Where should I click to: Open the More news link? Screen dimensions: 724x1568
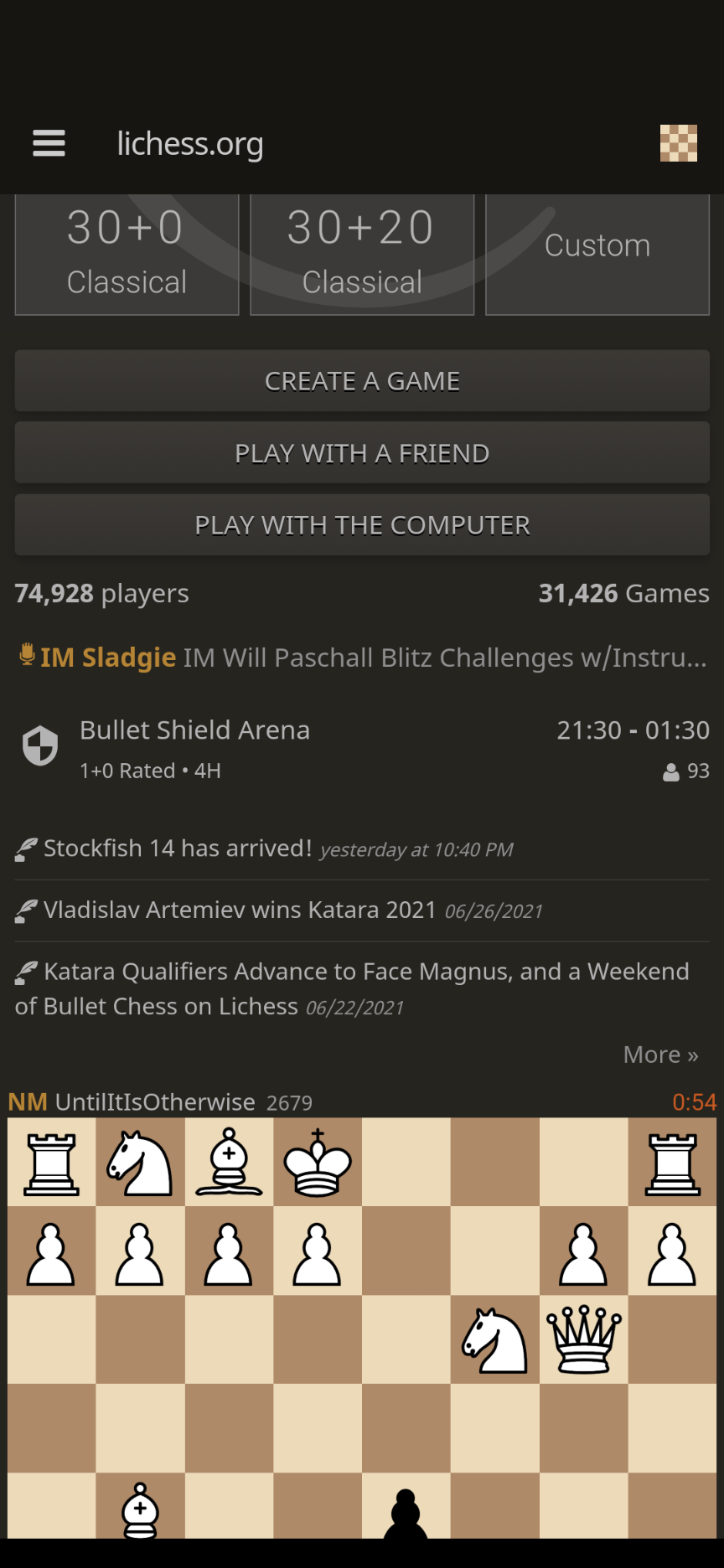click(x=661, y=1054)
